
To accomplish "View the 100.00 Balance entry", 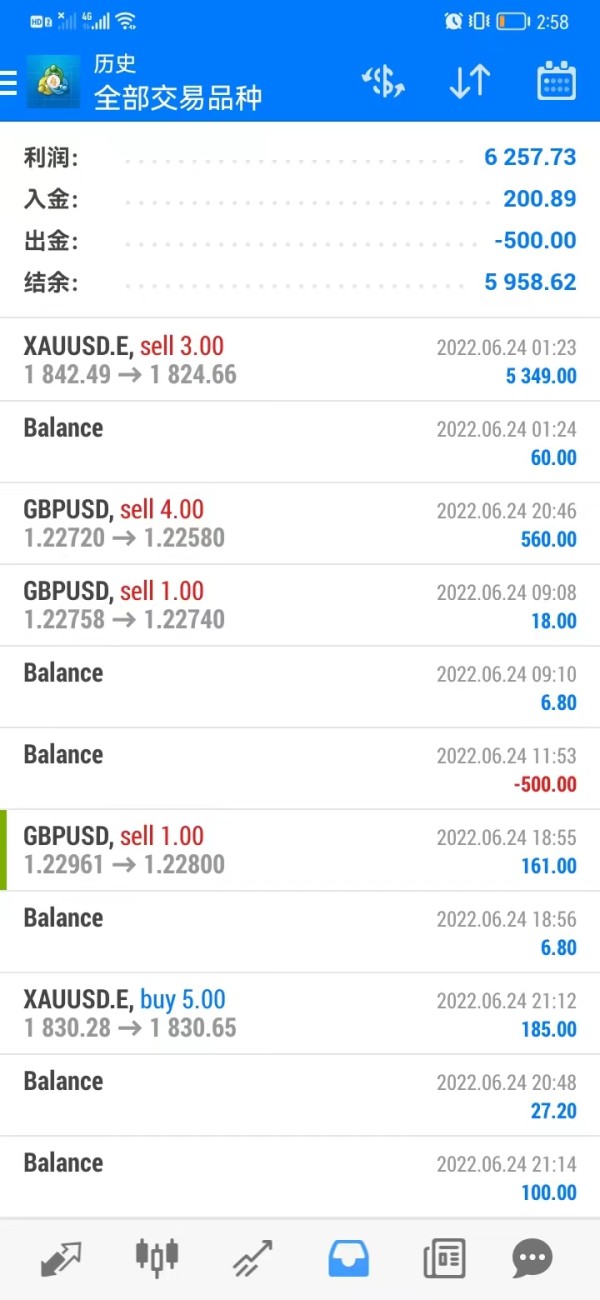I will tap(300, 1177).
